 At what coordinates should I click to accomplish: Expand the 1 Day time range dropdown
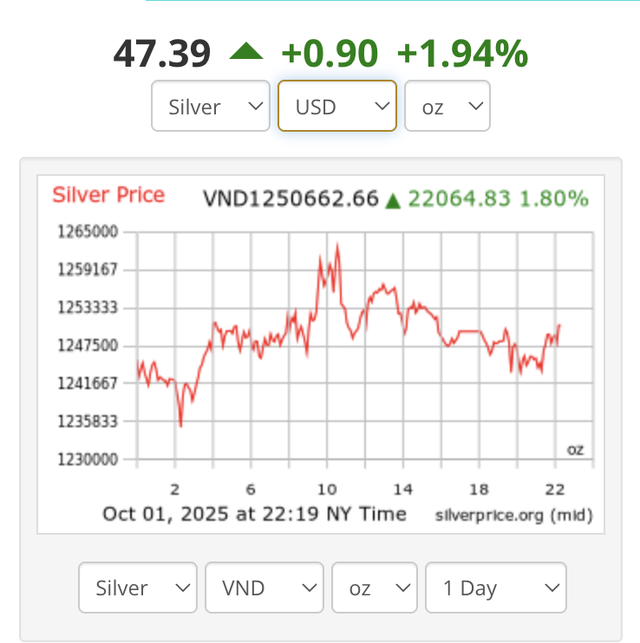point(495,588)
